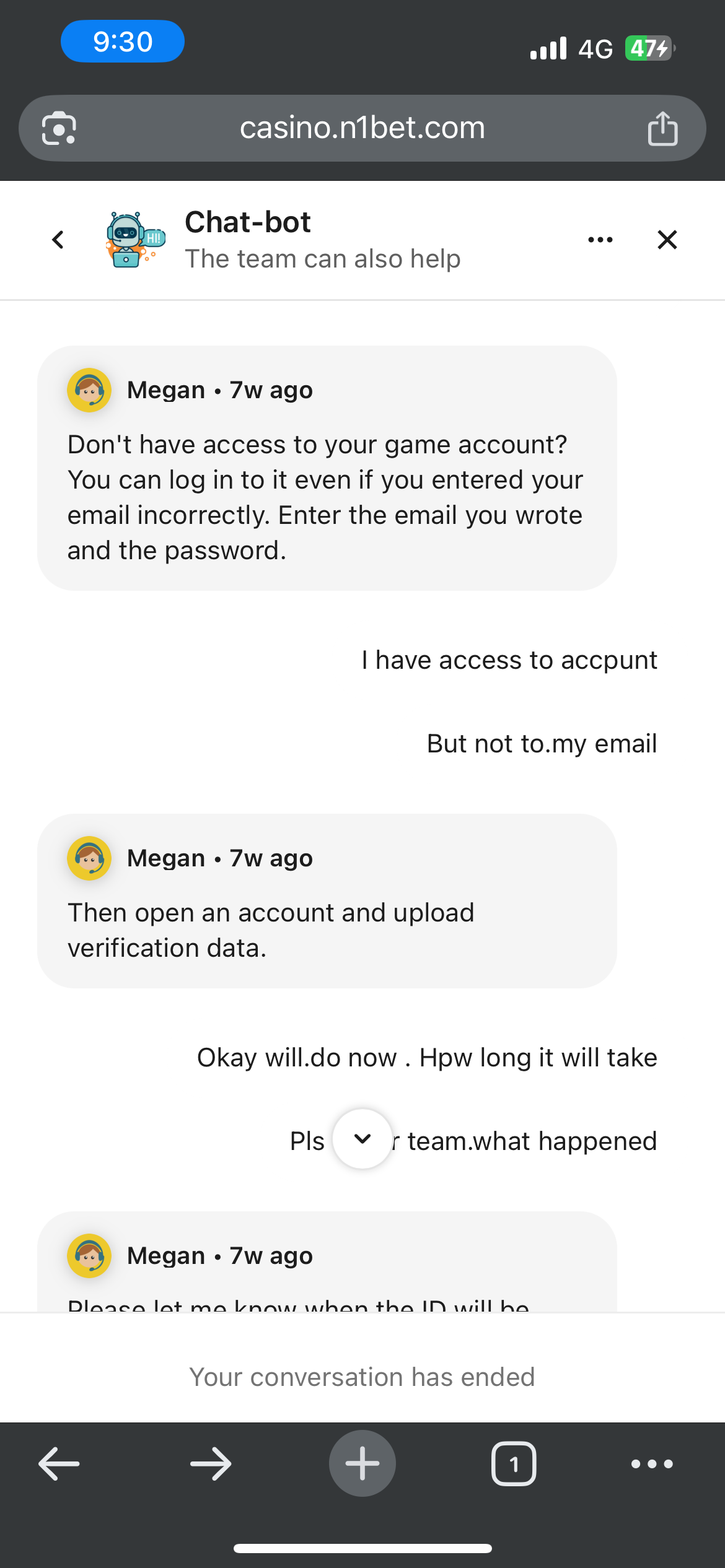The width and height of the screenshot is (725, 1568).
Task: Go back from the Chat-bot conversation
Action: pos(58,240)
